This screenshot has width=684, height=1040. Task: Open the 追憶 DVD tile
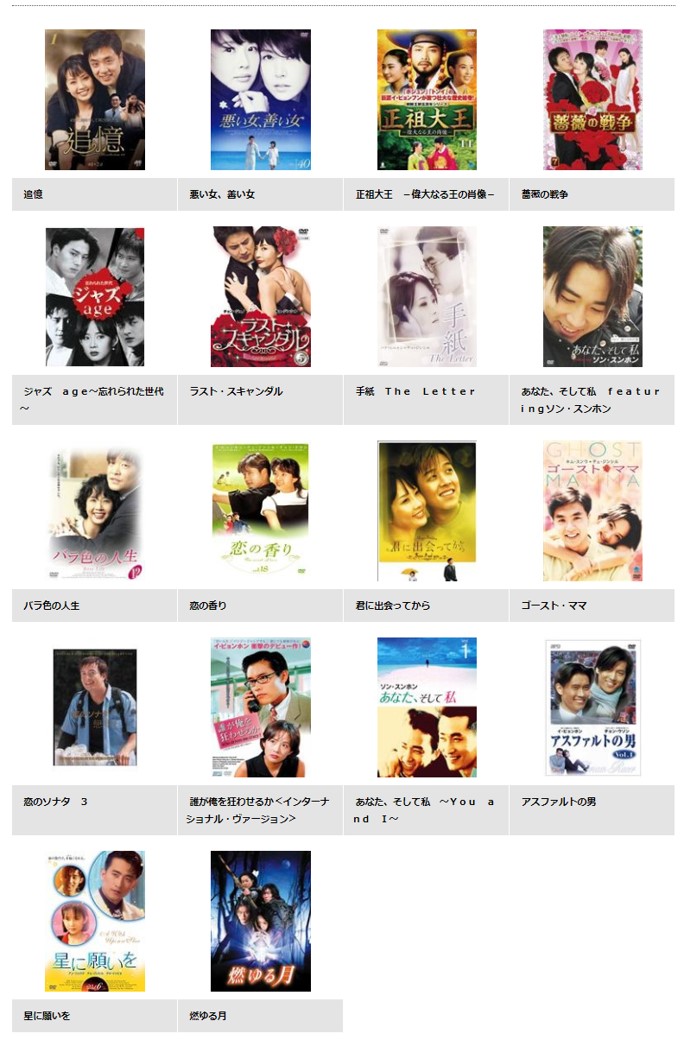click(x=95, y=99)
